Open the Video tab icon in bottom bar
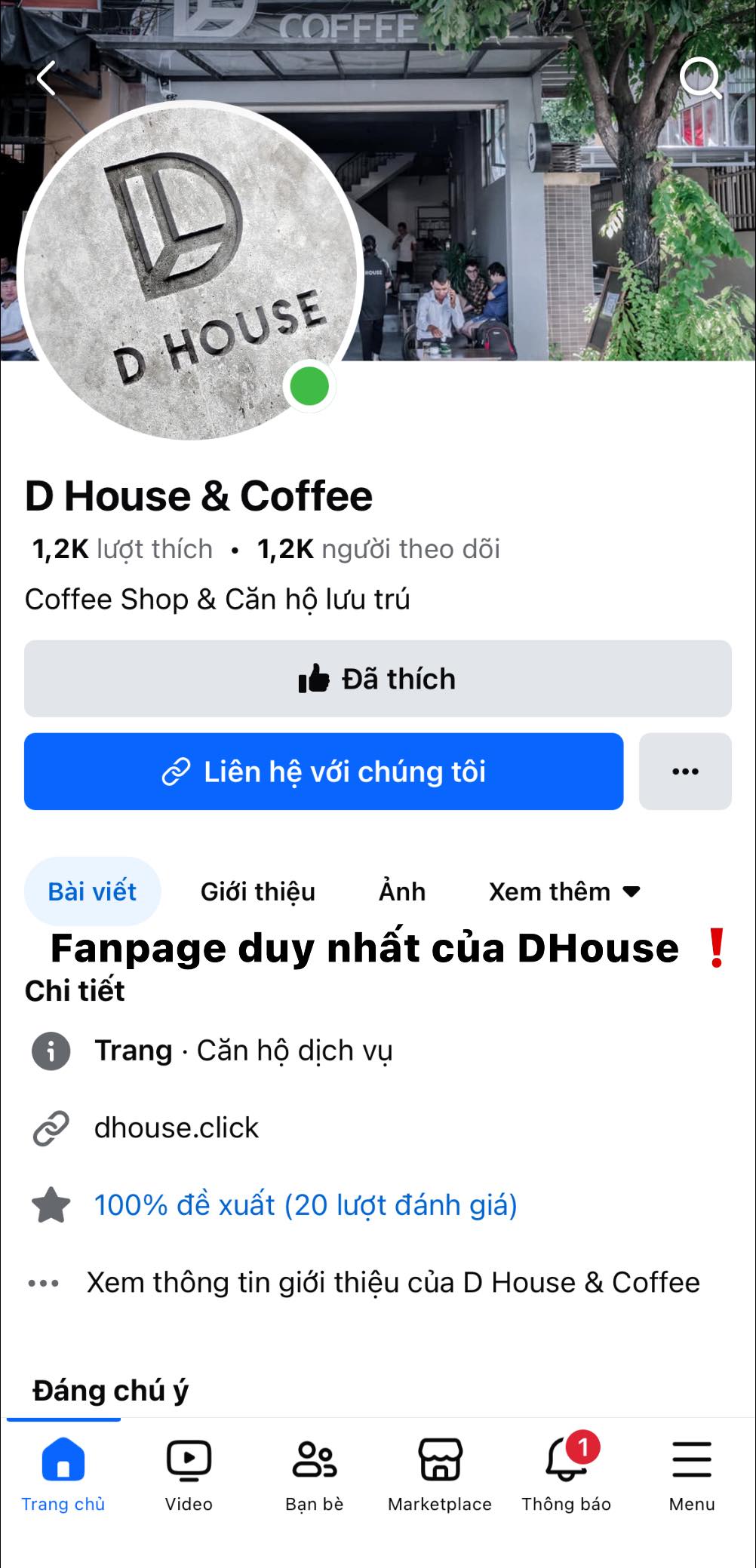 (188, 1461)
